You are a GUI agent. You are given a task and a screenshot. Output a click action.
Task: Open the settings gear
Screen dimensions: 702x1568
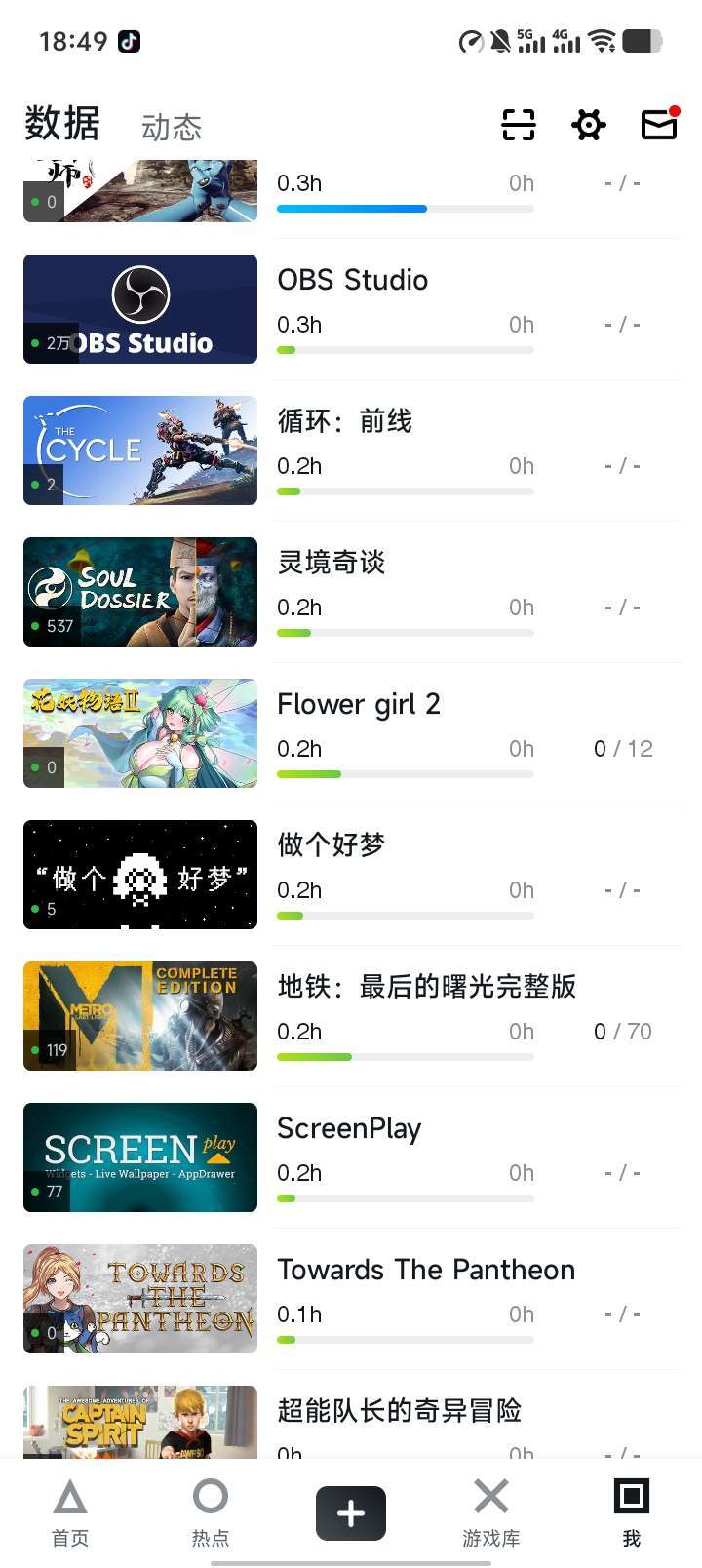point(589,125)
